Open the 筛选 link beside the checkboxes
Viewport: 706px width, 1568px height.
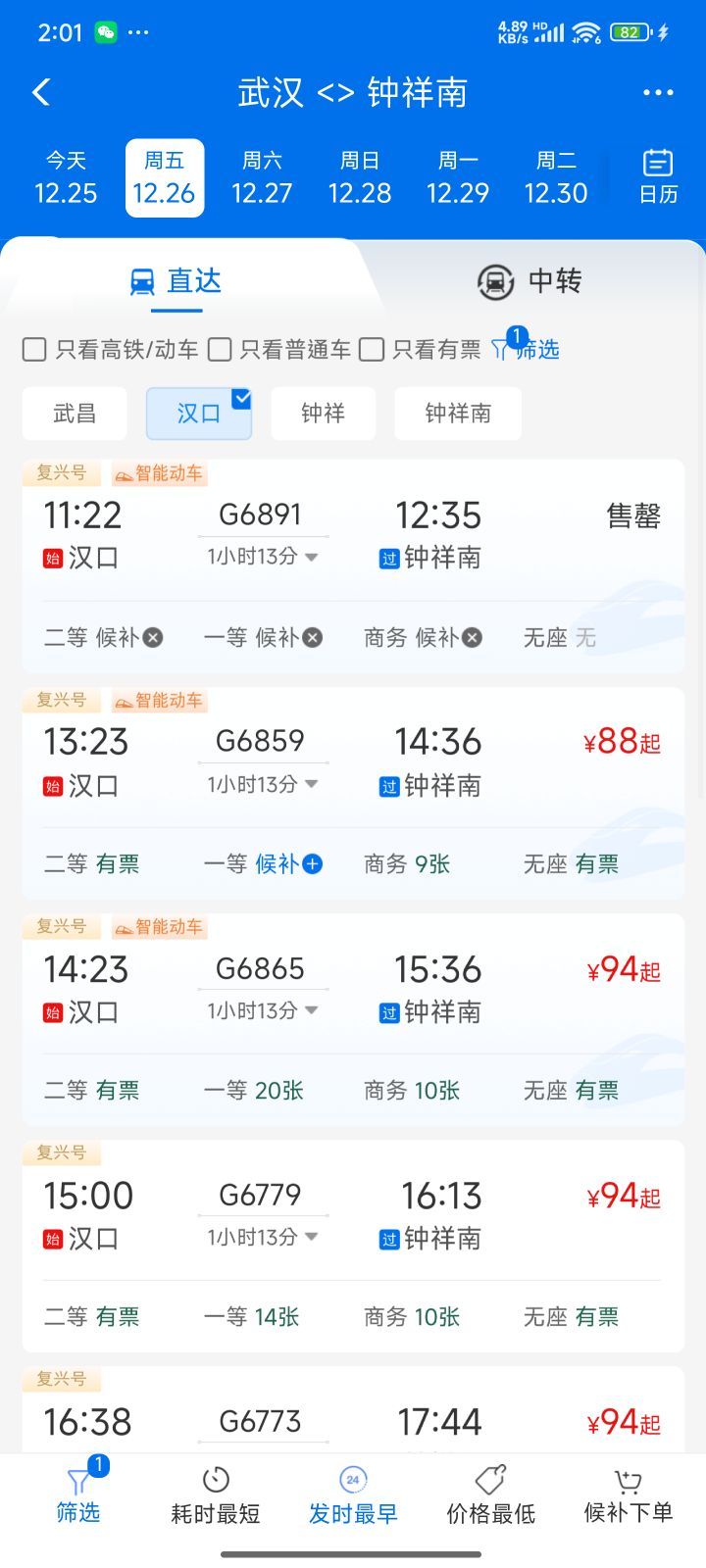[527, 350]
